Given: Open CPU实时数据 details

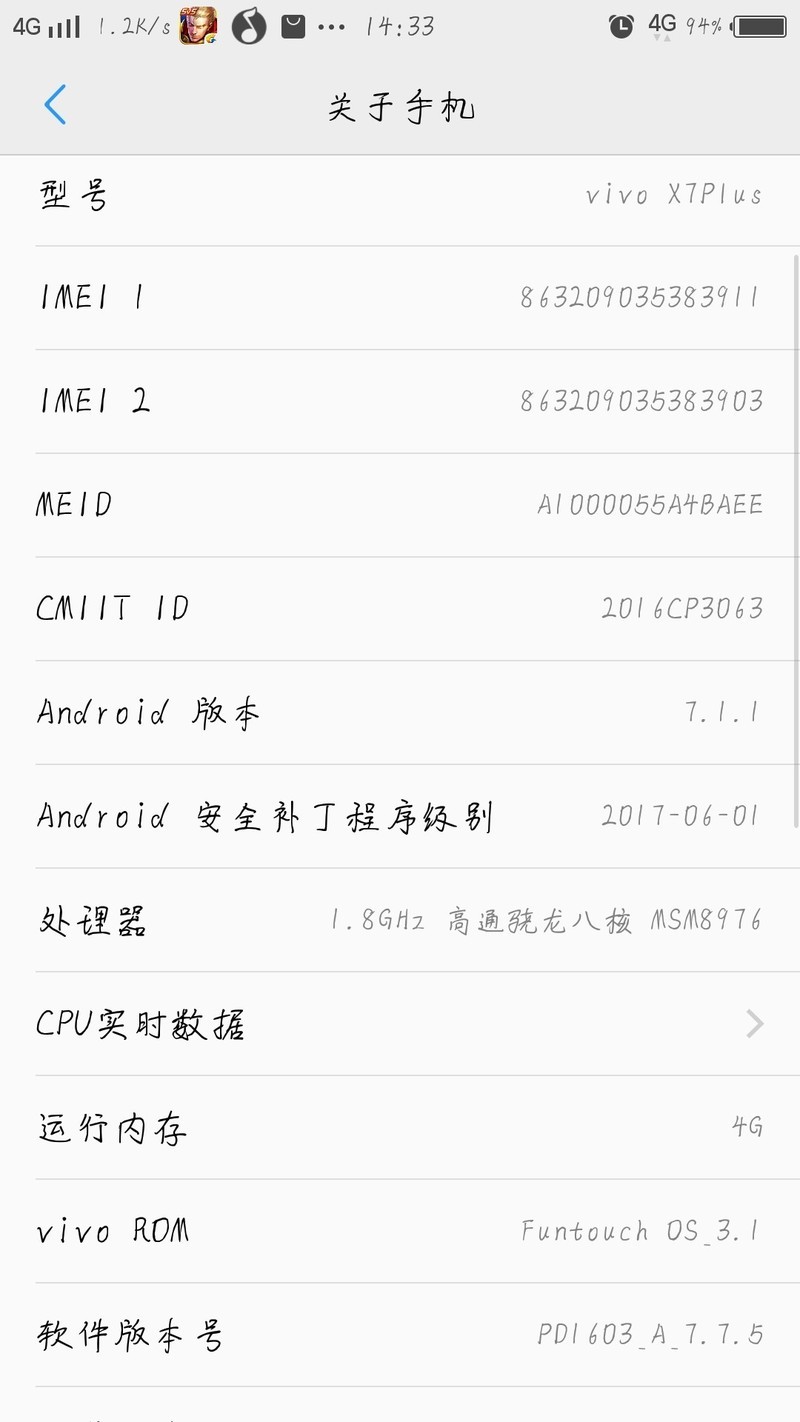Looking at the screenshot, I should (400, 1023).
